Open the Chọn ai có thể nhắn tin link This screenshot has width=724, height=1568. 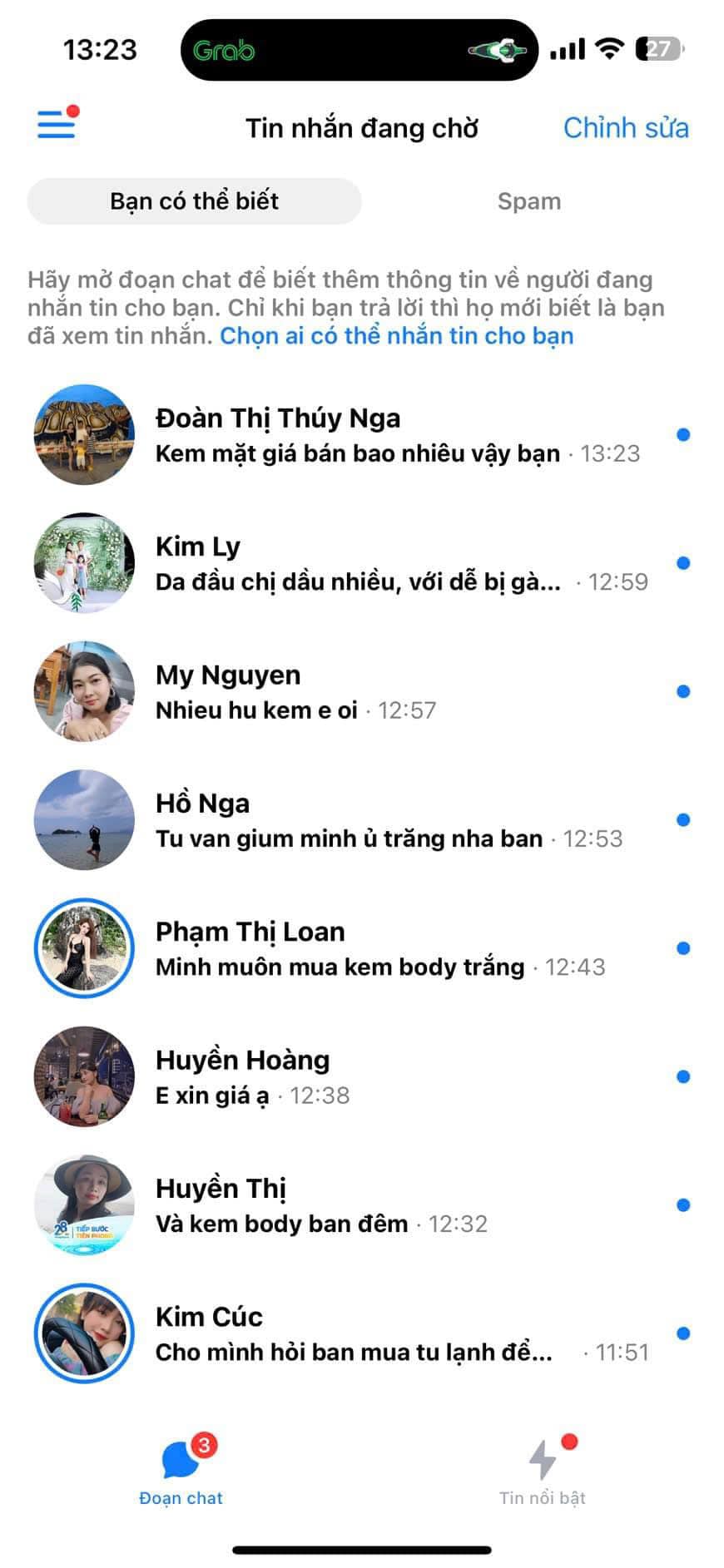(396, 336)
